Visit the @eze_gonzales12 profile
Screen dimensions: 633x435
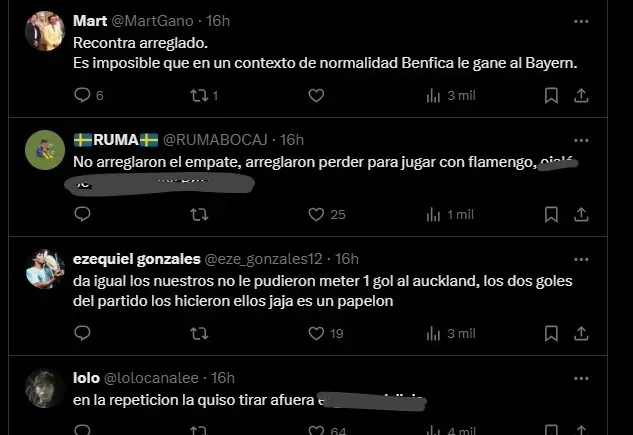tap(263, 258)
